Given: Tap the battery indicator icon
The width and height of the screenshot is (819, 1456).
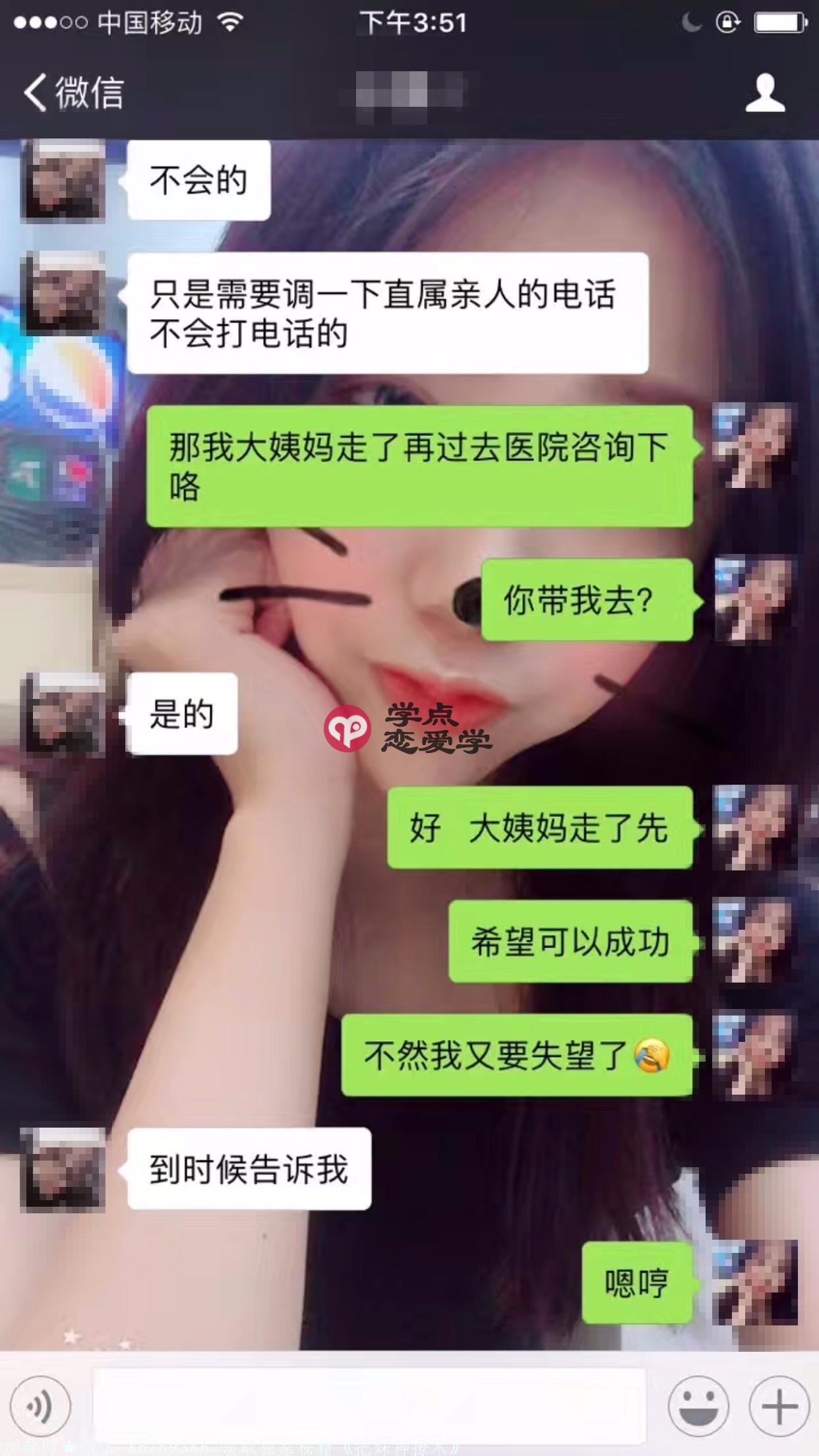Looking at the screenshot, I should [778, 21].
